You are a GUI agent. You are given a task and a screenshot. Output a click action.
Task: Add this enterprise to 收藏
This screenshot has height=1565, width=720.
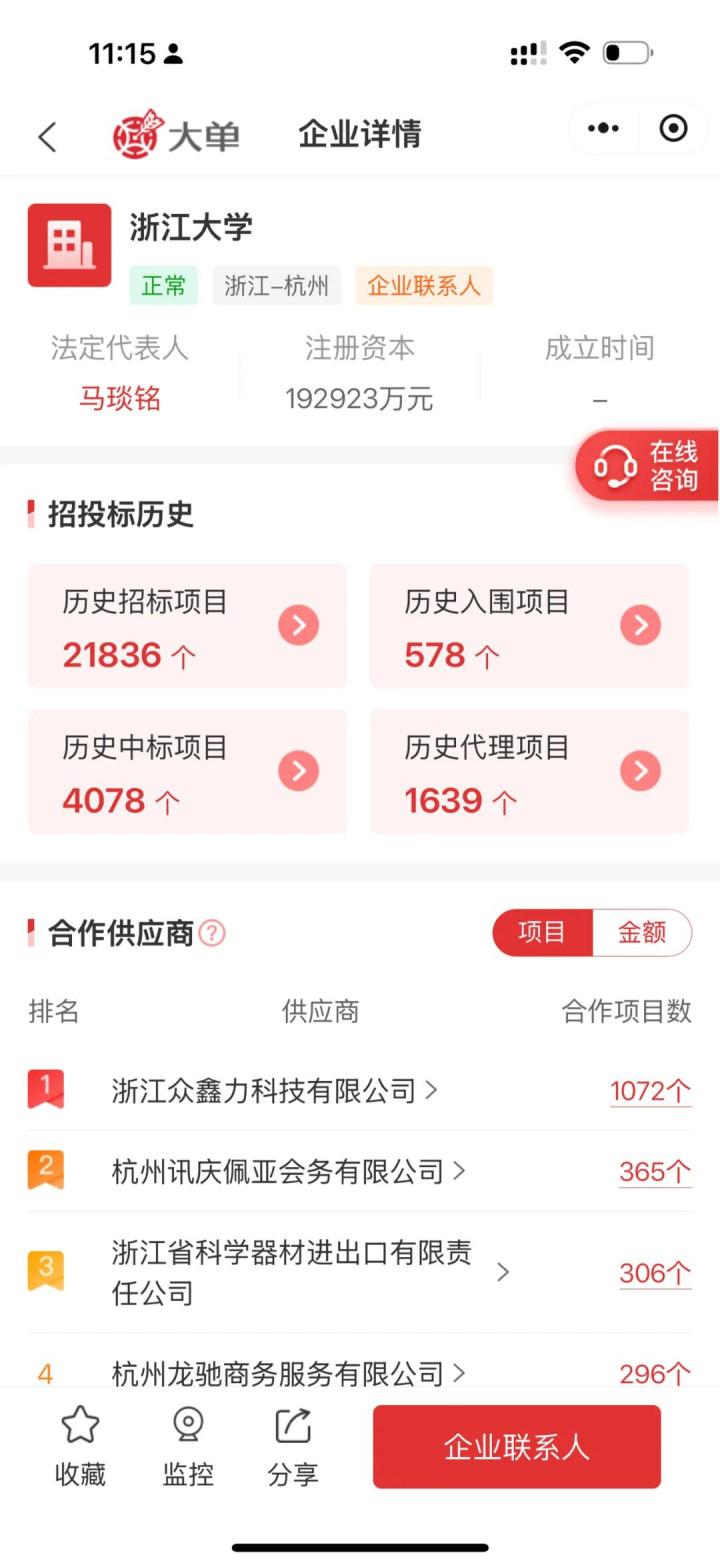(80, 1446)
